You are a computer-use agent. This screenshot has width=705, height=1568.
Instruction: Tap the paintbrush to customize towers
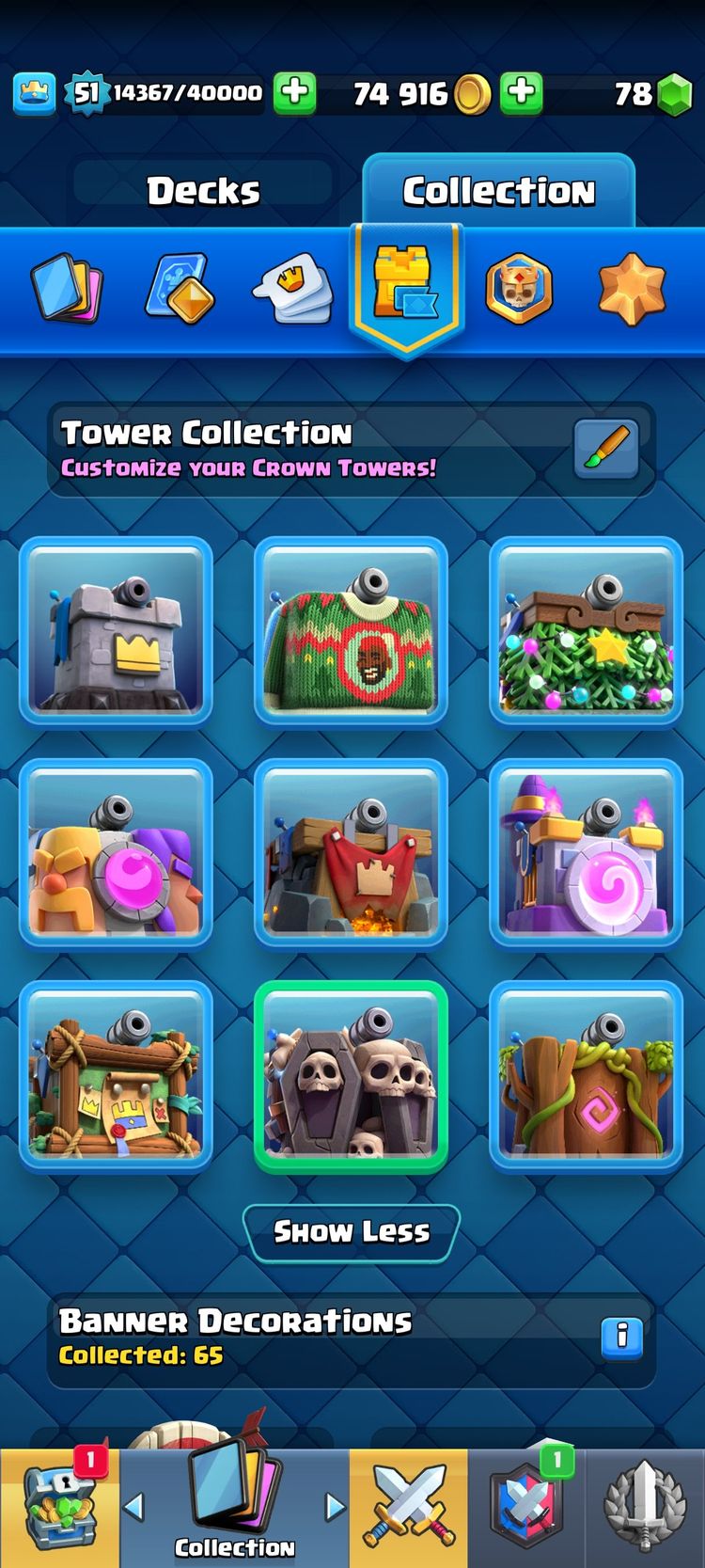pos(606,449)
